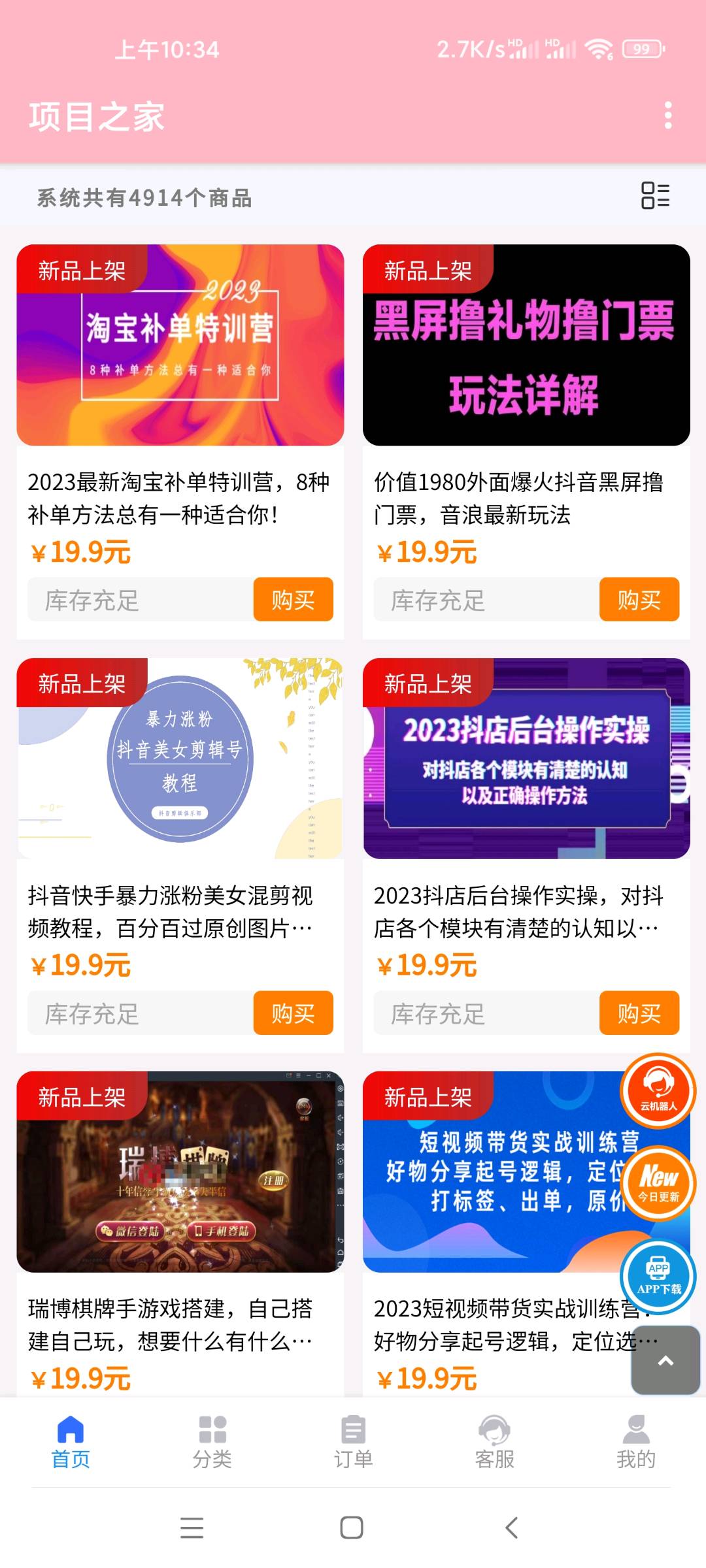View the 短视频带货实战训练营 product
This screenshot has height=1568, width=706.
pos(490,1172)
